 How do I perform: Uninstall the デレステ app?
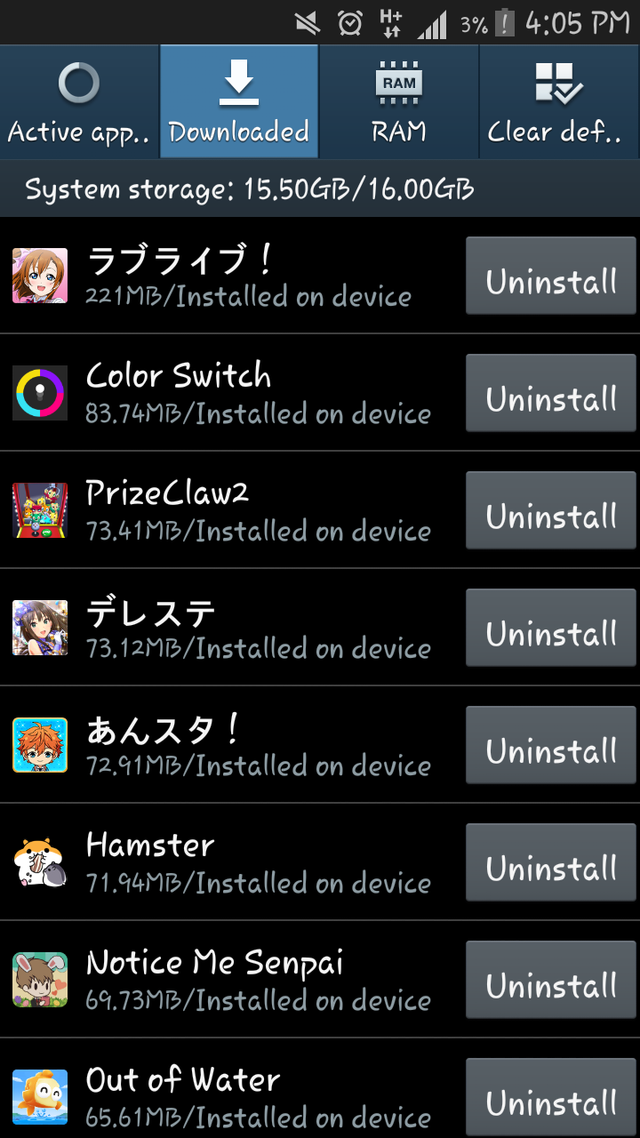click(x=551, y=627)
